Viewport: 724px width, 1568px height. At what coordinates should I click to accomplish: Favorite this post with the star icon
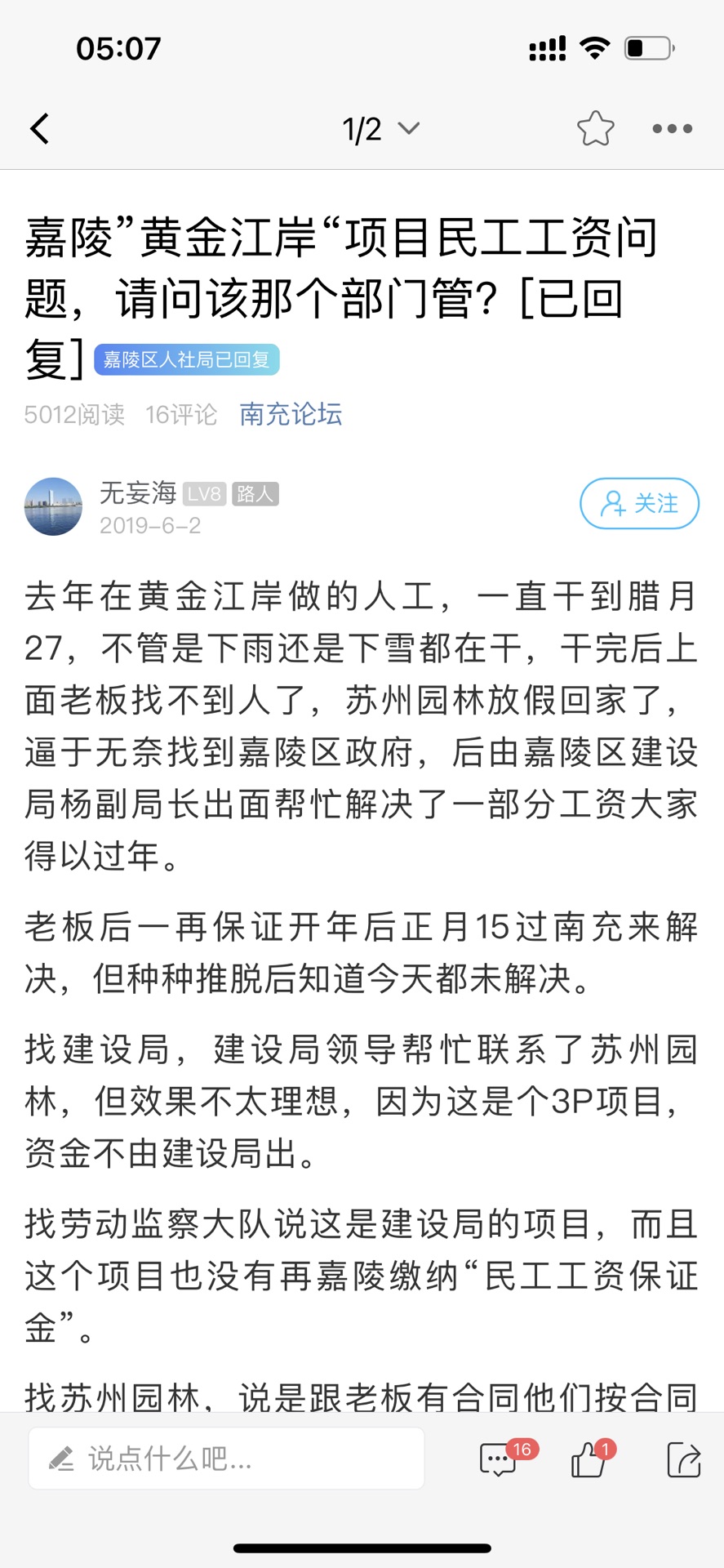coord(595,129)
